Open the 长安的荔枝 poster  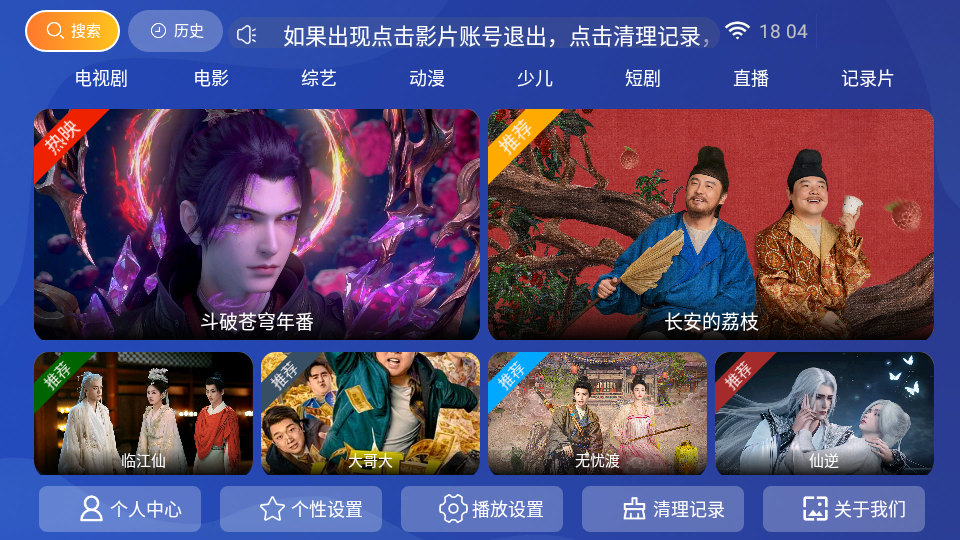click(710, 224)
